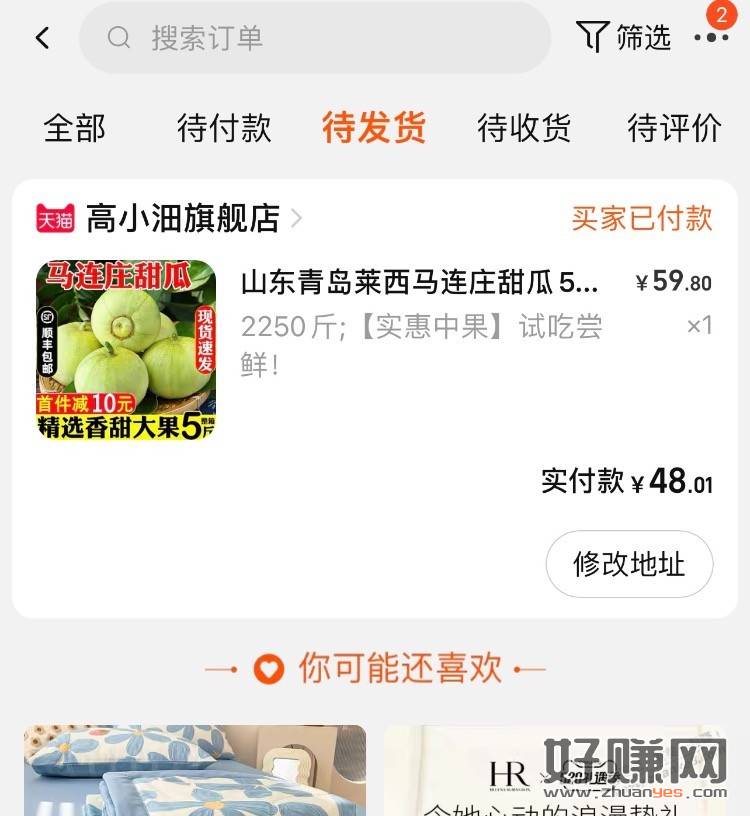Switch to the 待收货 tab

coord(524,128)
